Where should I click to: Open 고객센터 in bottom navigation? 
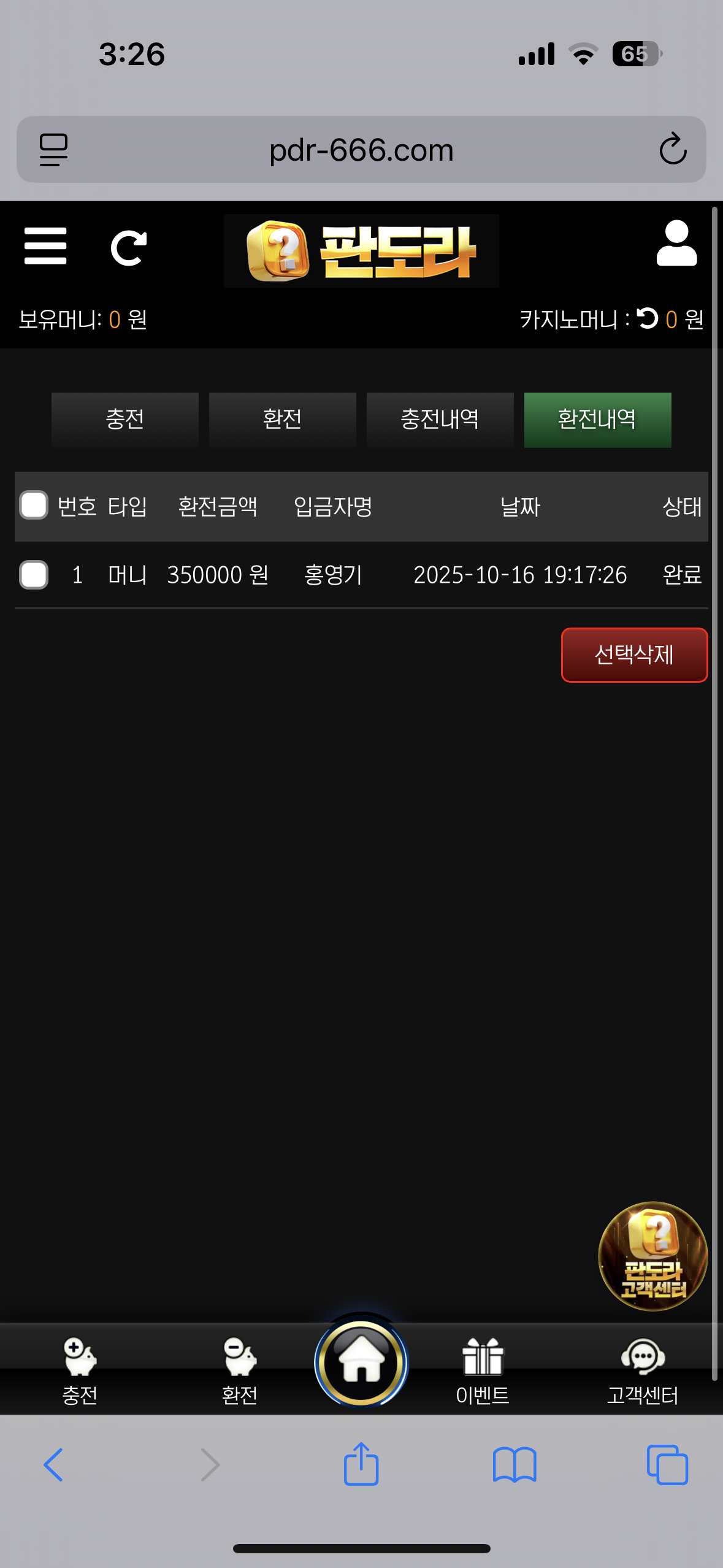[643, 1372]
